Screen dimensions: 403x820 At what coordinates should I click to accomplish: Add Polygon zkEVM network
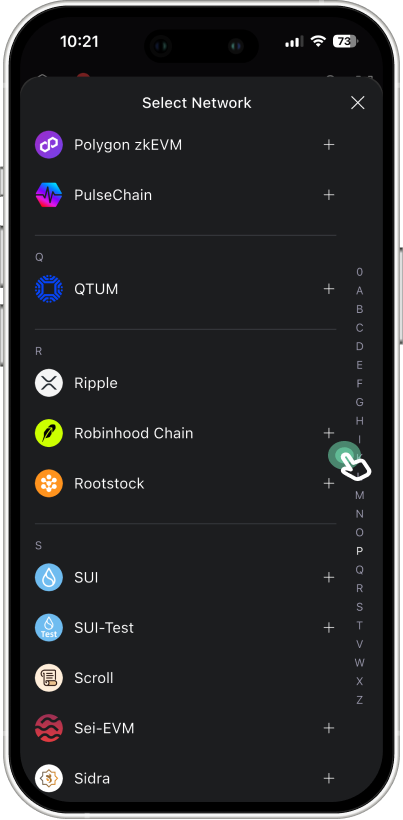329,145
